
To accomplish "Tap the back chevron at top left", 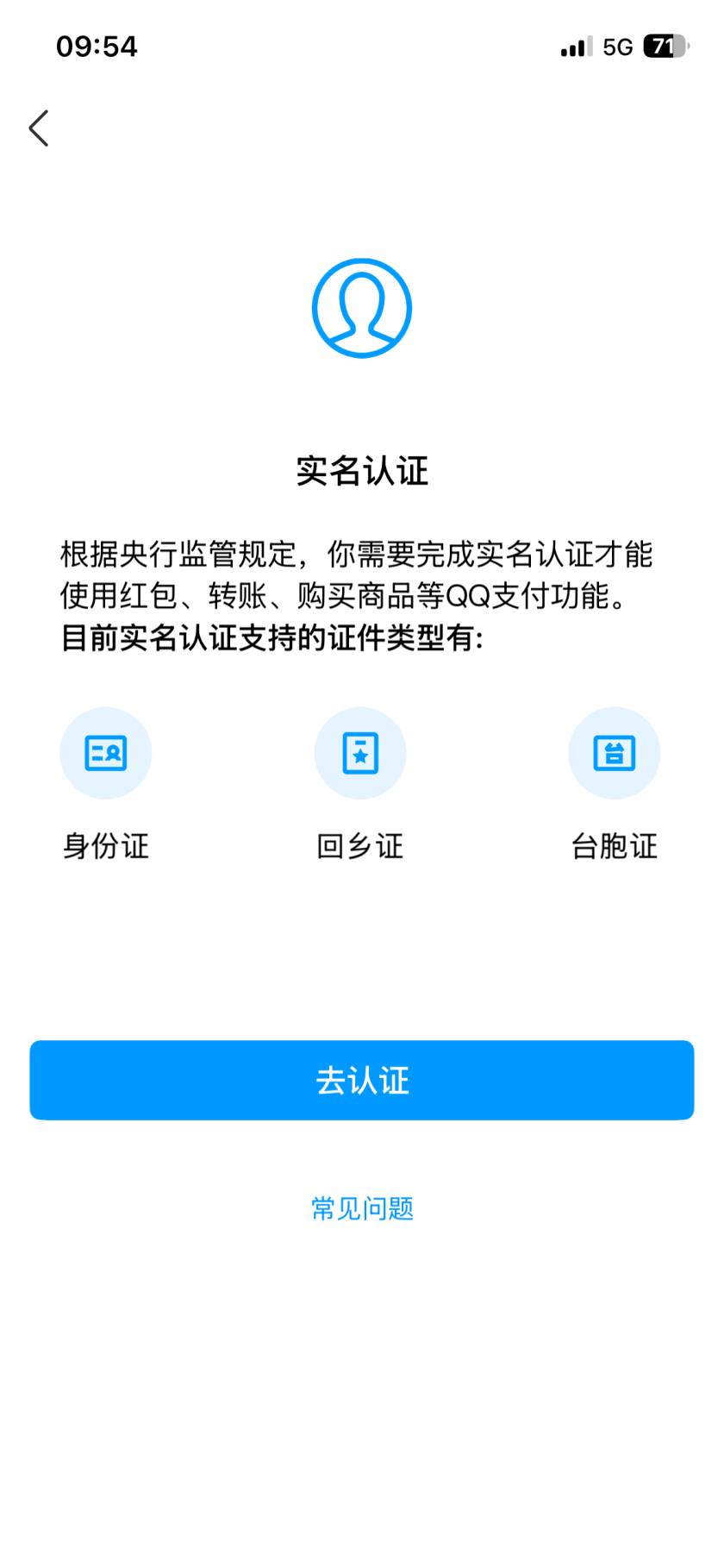I will point(38,128).
